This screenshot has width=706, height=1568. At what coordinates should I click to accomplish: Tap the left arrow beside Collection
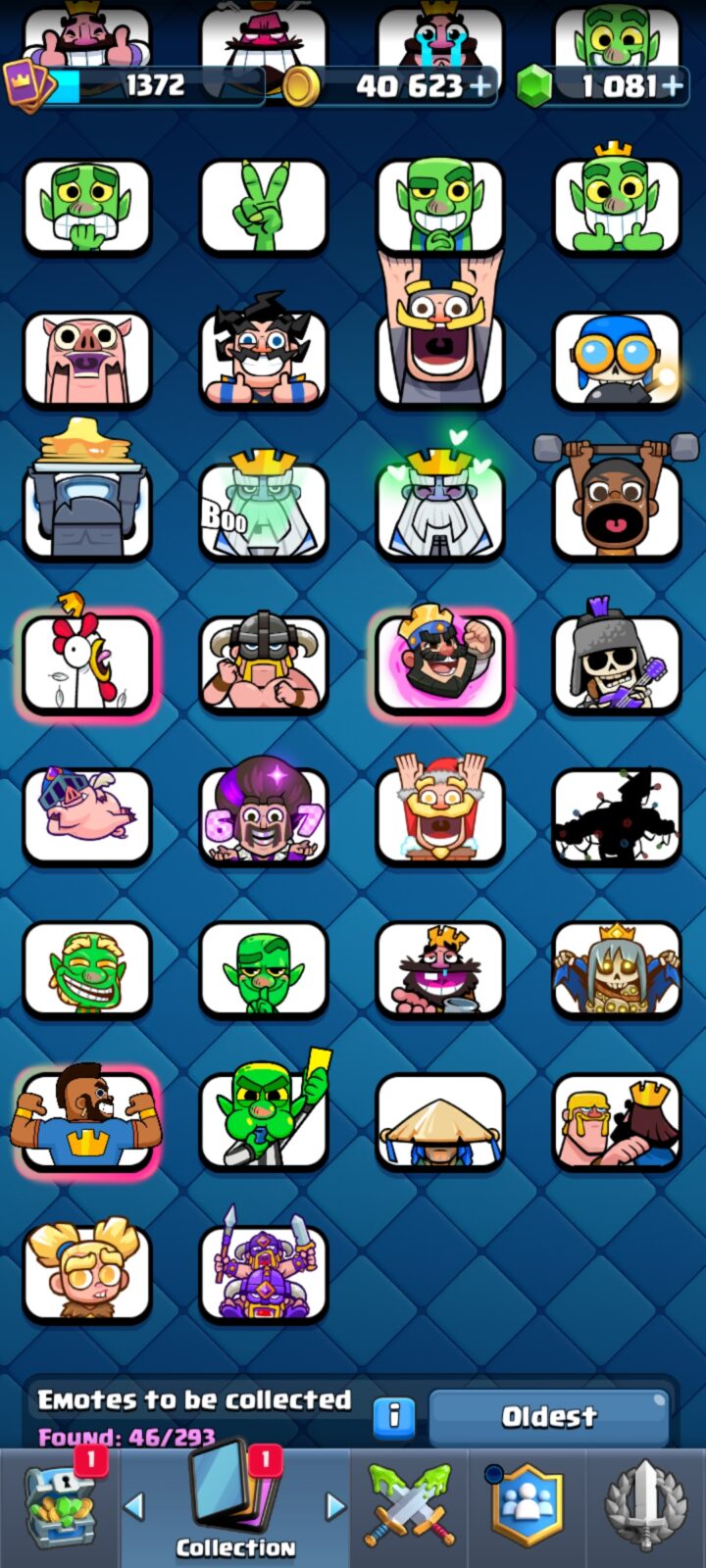pyautogui.click(x=135, y=1506)
